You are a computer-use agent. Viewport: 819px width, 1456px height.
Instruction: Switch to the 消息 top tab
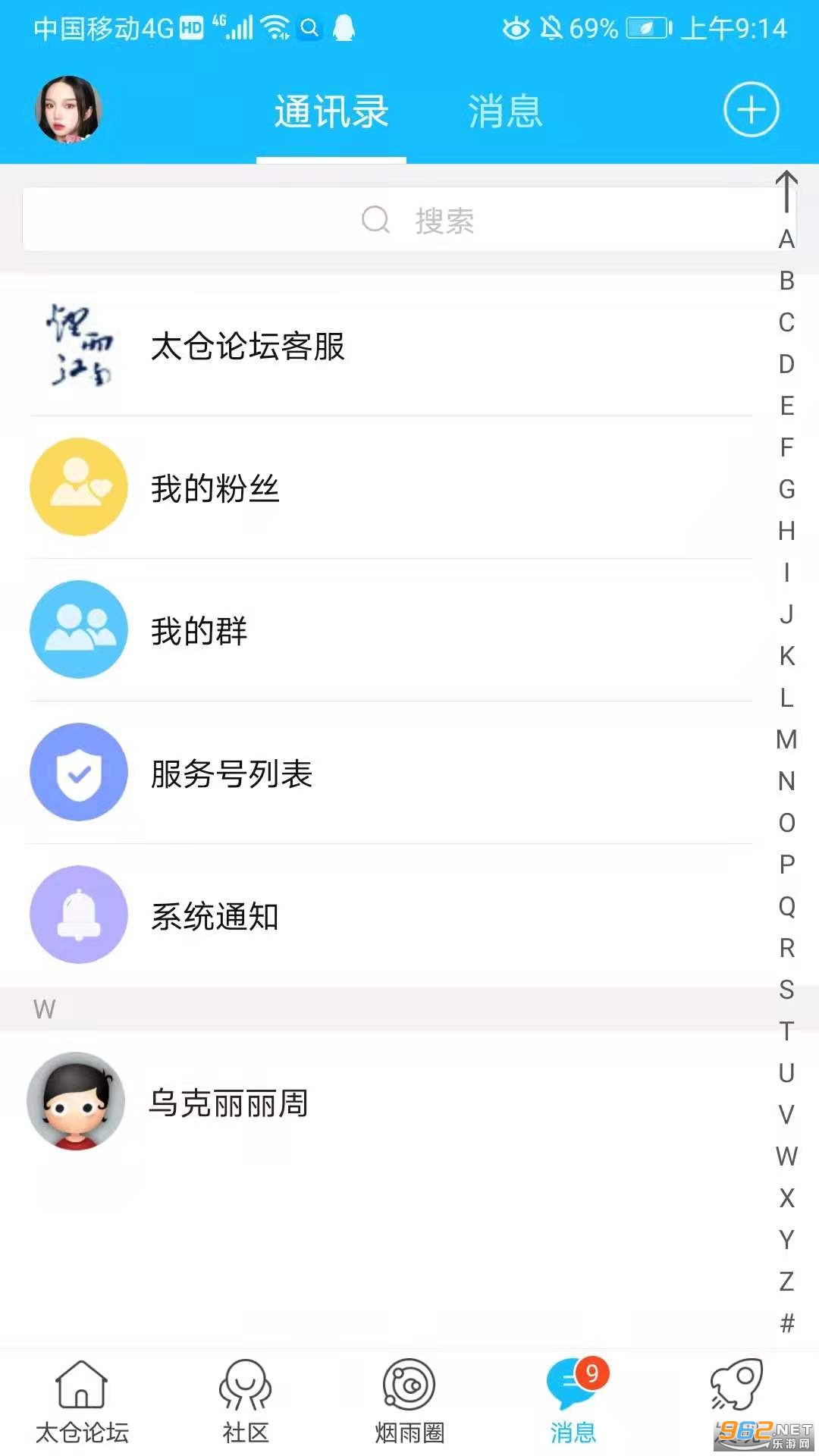[x=505, y=111]
